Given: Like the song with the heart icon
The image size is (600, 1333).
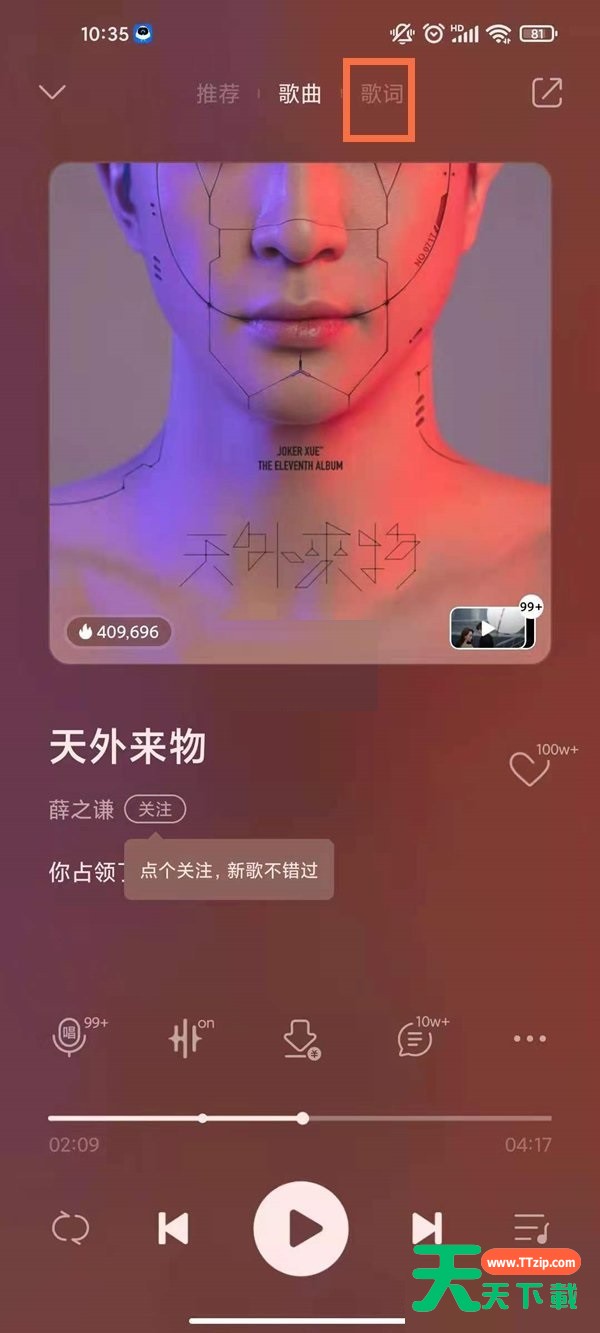Looking at the screenshot, I should [x=530, y=769].
